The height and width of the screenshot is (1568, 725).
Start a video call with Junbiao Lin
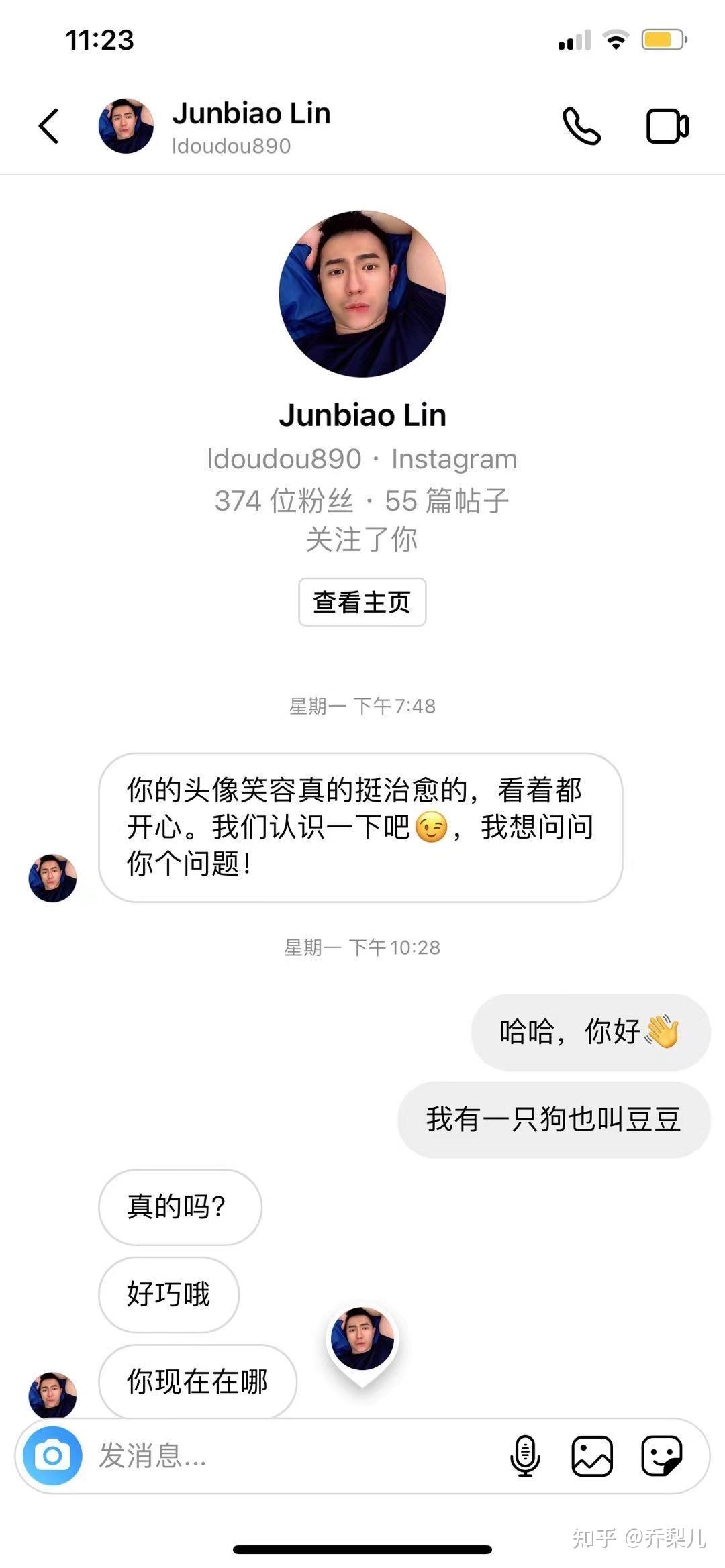point(667,125)
